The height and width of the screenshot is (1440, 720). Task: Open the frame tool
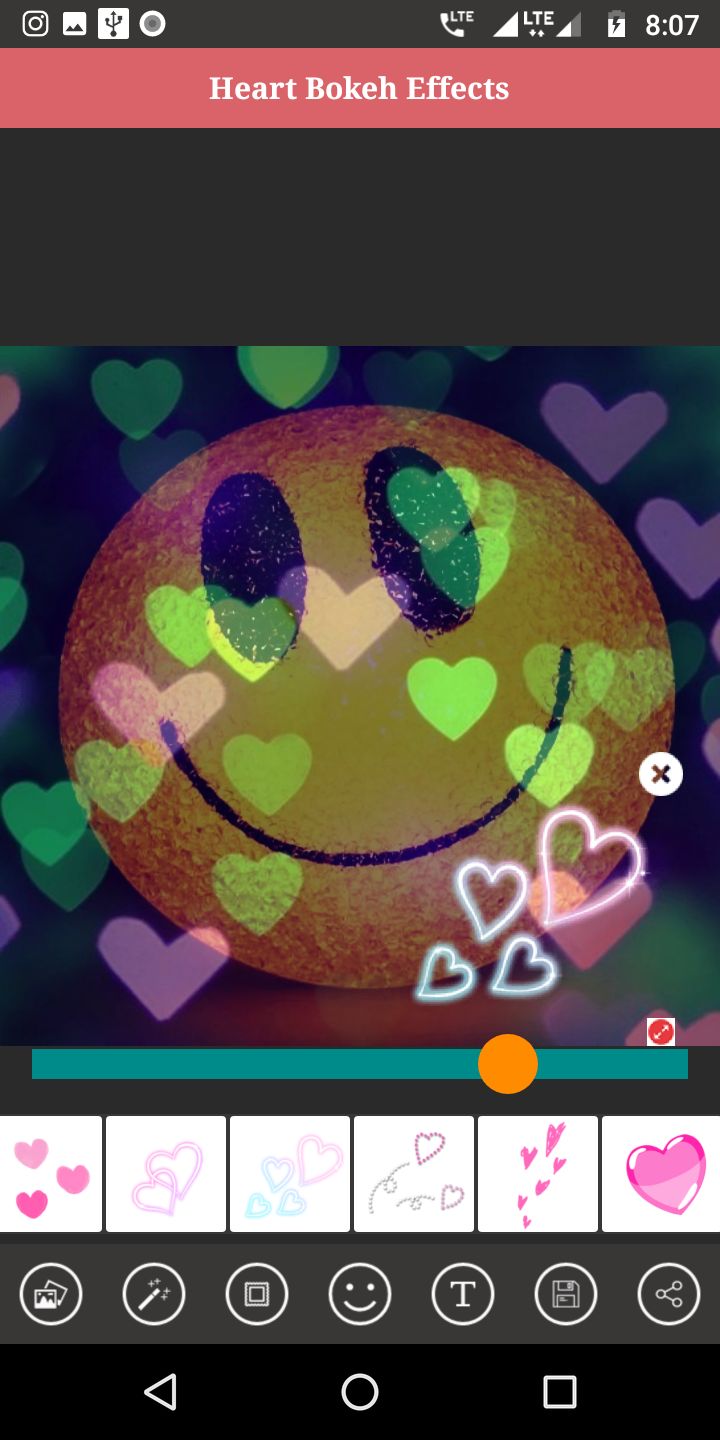(257, 1294)
